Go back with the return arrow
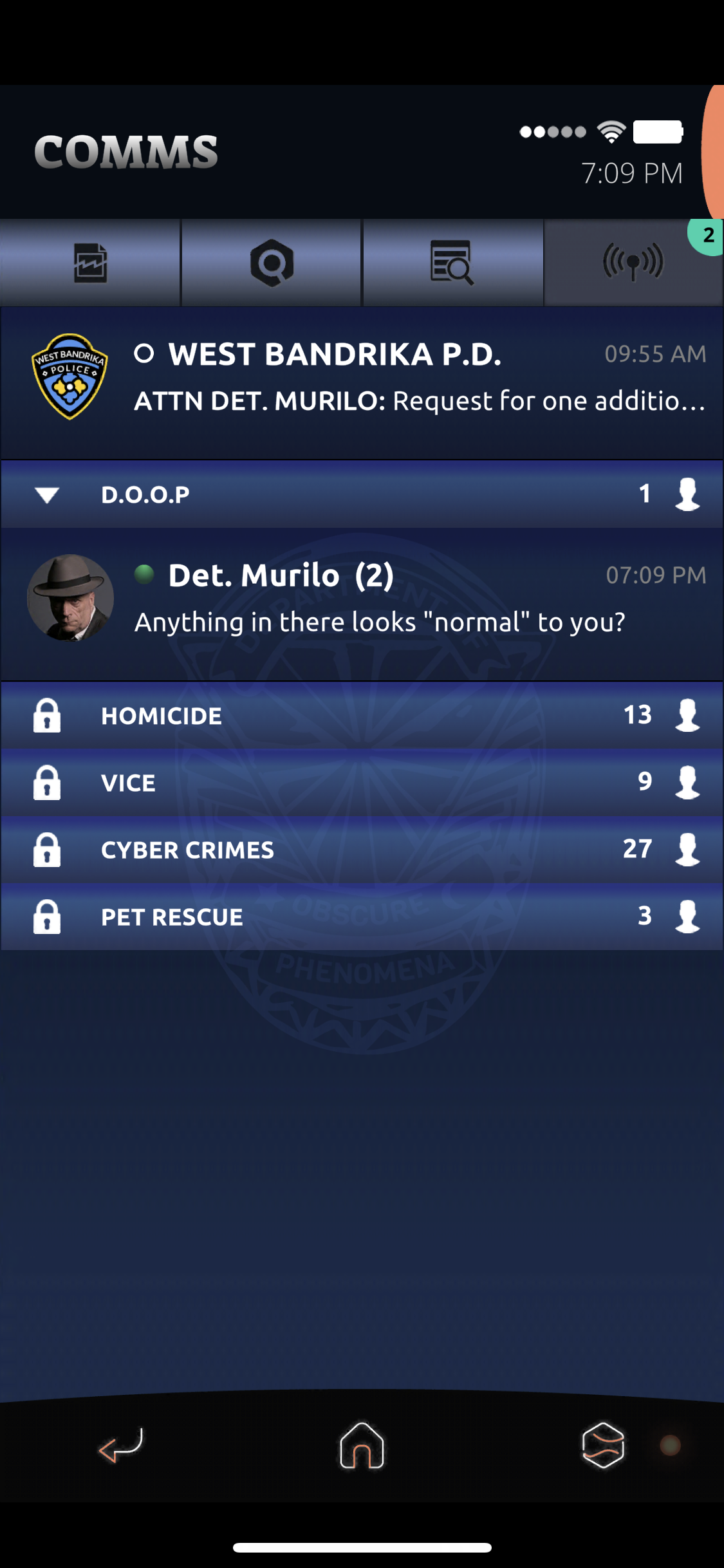Screen dimensions: 724x1568 pos(120,1446)
